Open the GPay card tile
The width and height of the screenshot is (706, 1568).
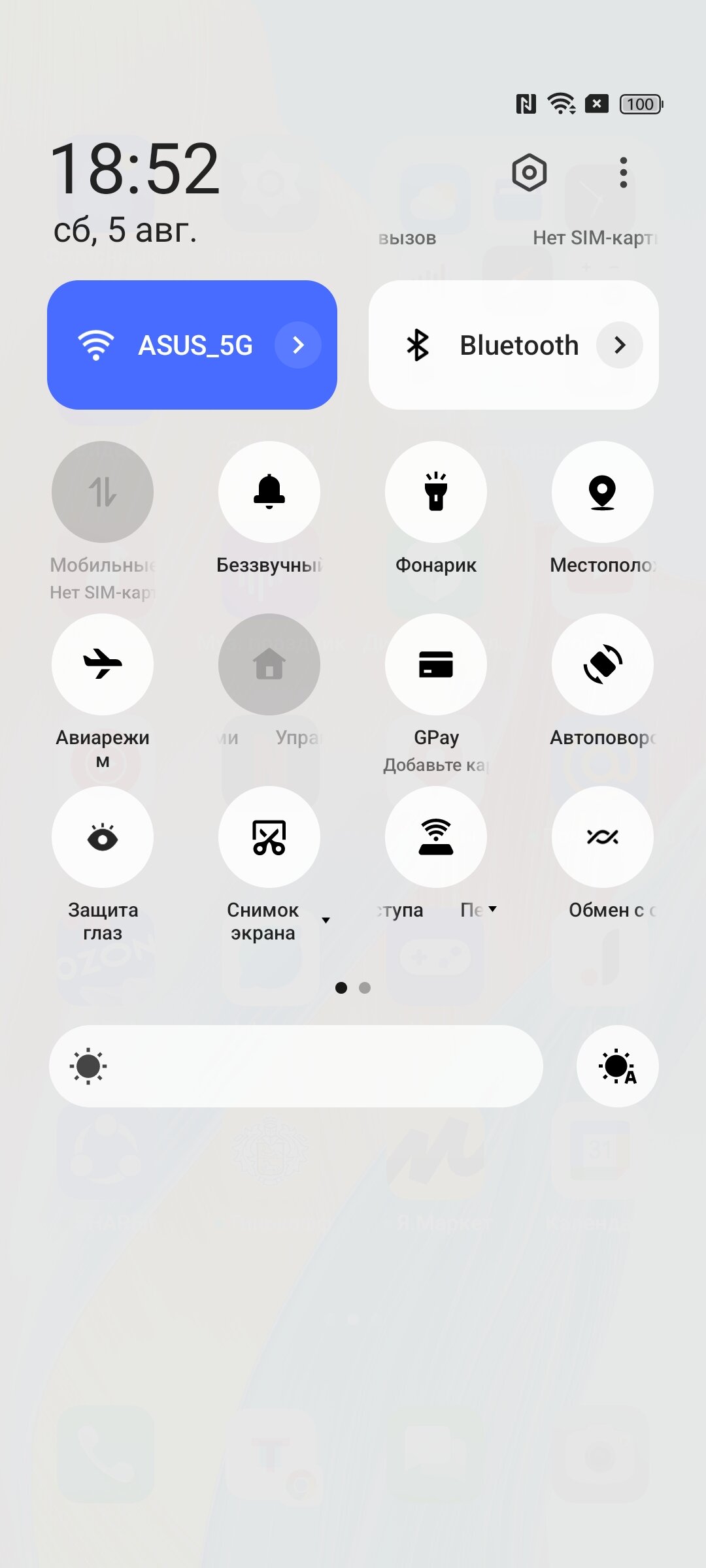pos(436,664)
